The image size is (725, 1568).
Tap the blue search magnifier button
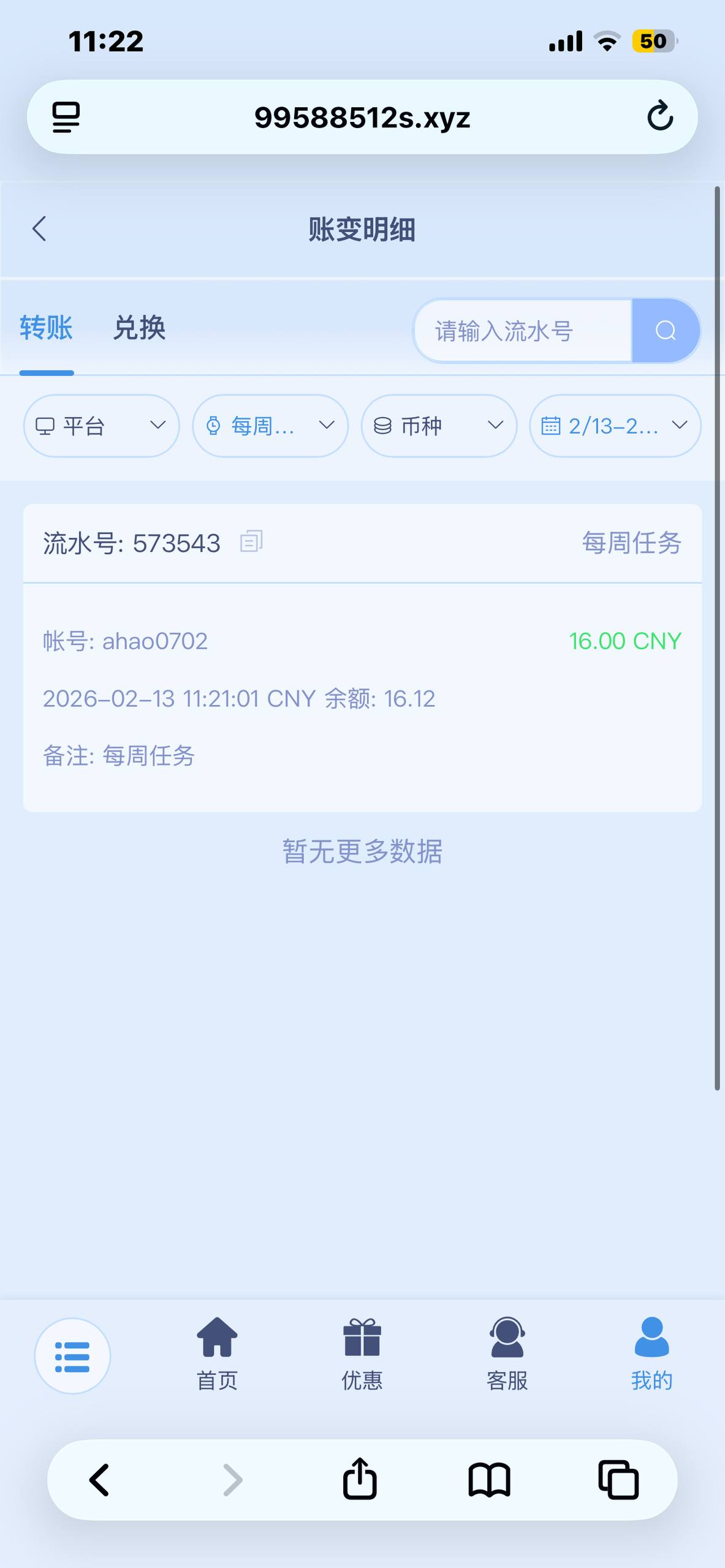666,331
